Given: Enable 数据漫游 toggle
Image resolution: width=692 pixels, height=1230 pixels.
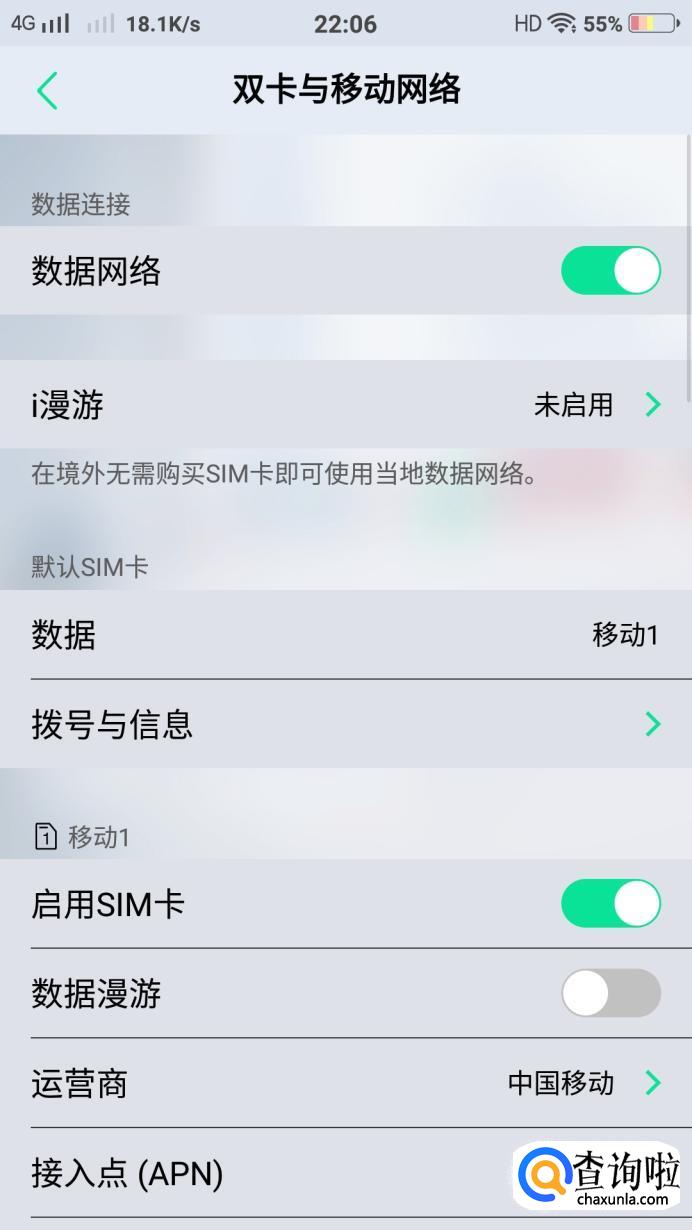Looking at the screenshot, I should click(610, 994).
